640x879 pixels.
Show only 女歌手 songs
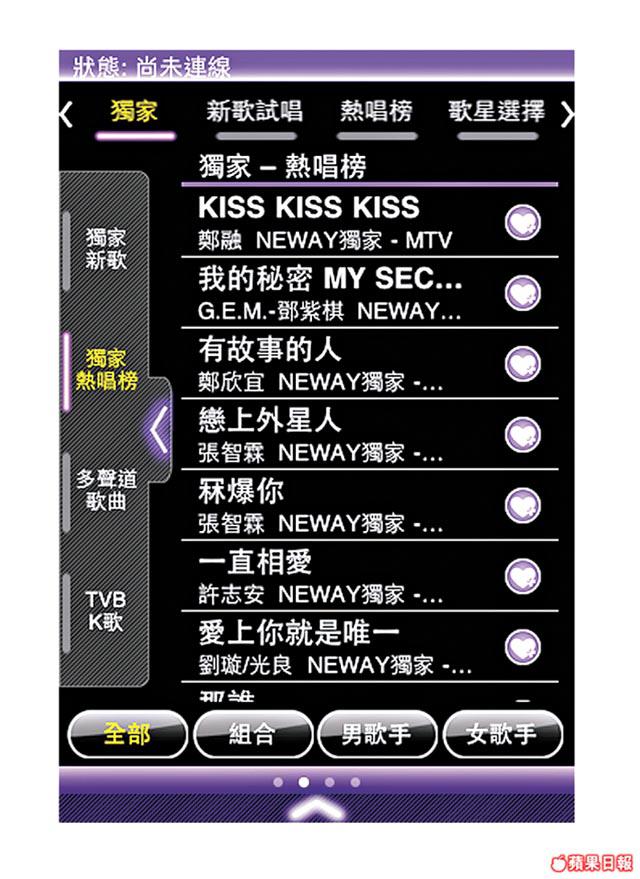point(502,735)
